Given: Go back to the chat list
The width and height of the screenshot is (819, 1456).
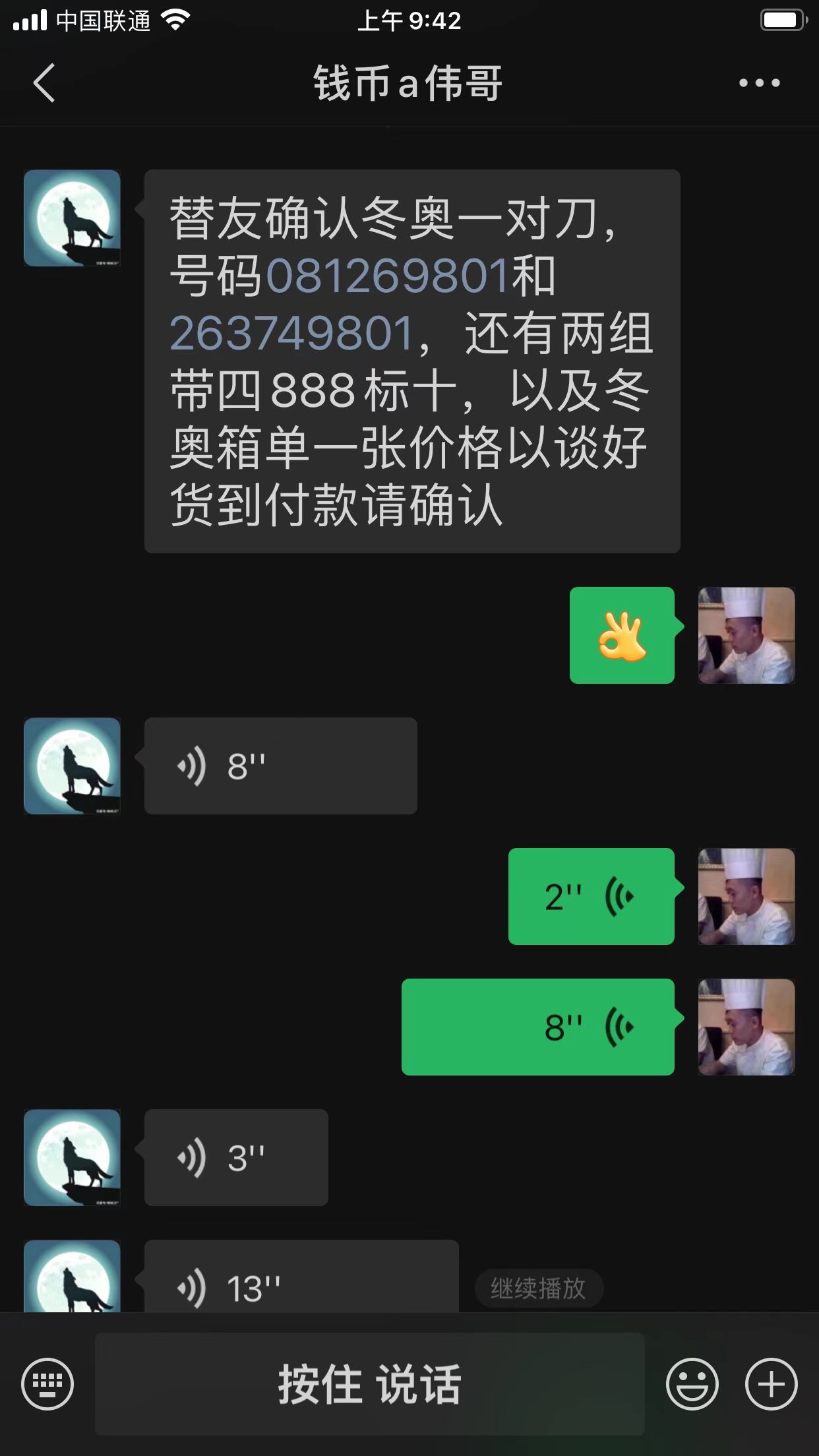Looking at the screenshot, I should 44,83.
